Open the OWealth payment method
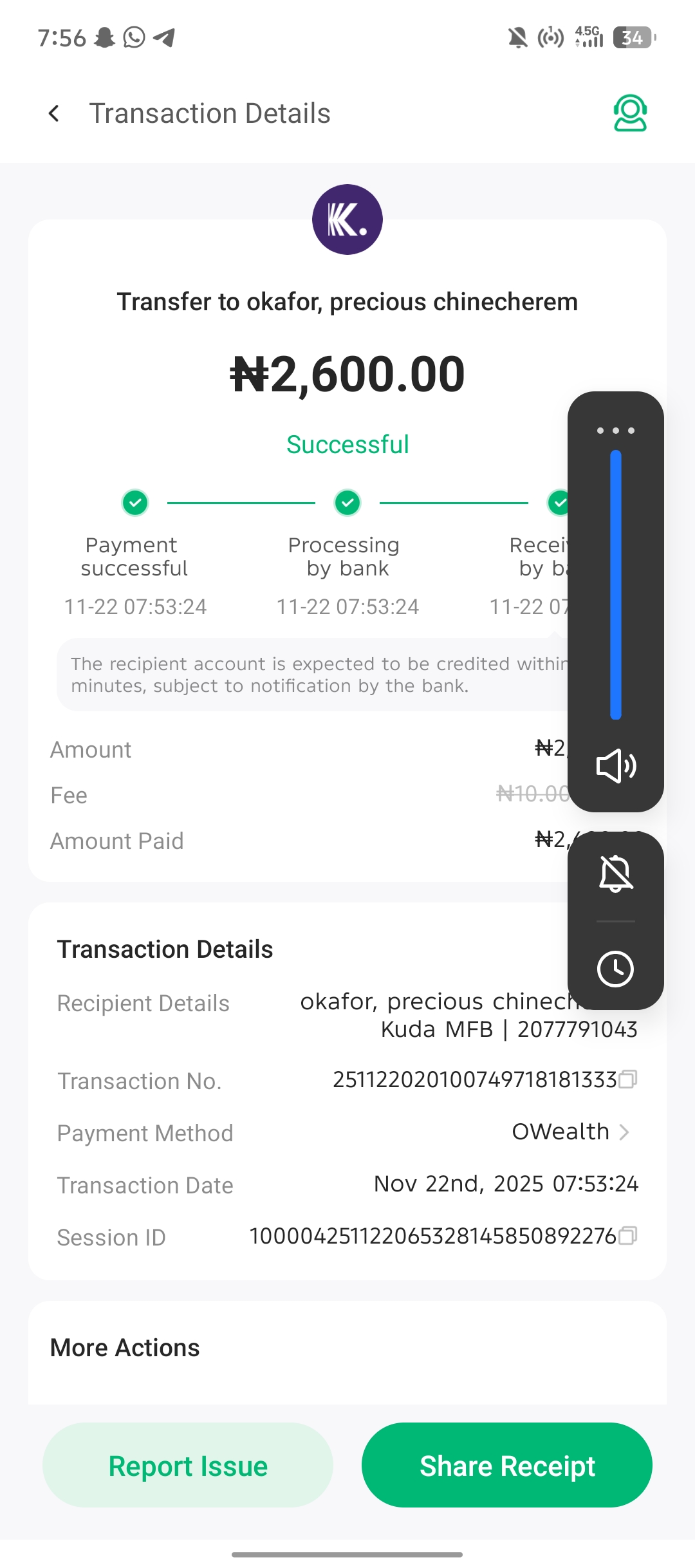Screen dimensions: 695x1568 pyautogui.click(x=570, y=1132)
